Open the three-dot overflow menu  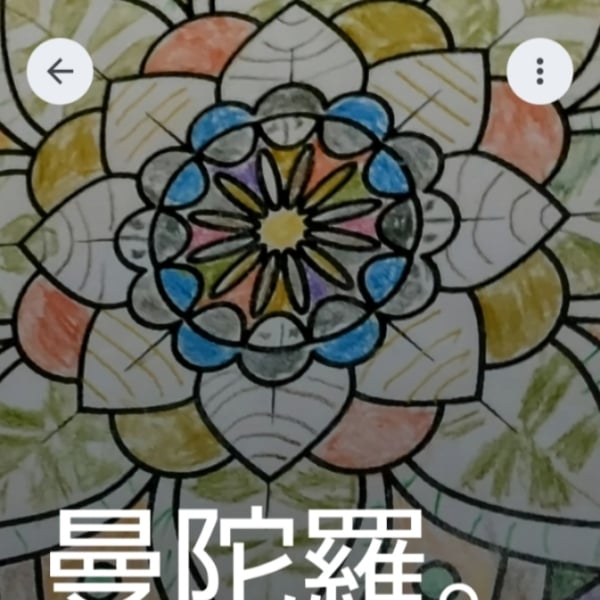[x=540, y=71]
